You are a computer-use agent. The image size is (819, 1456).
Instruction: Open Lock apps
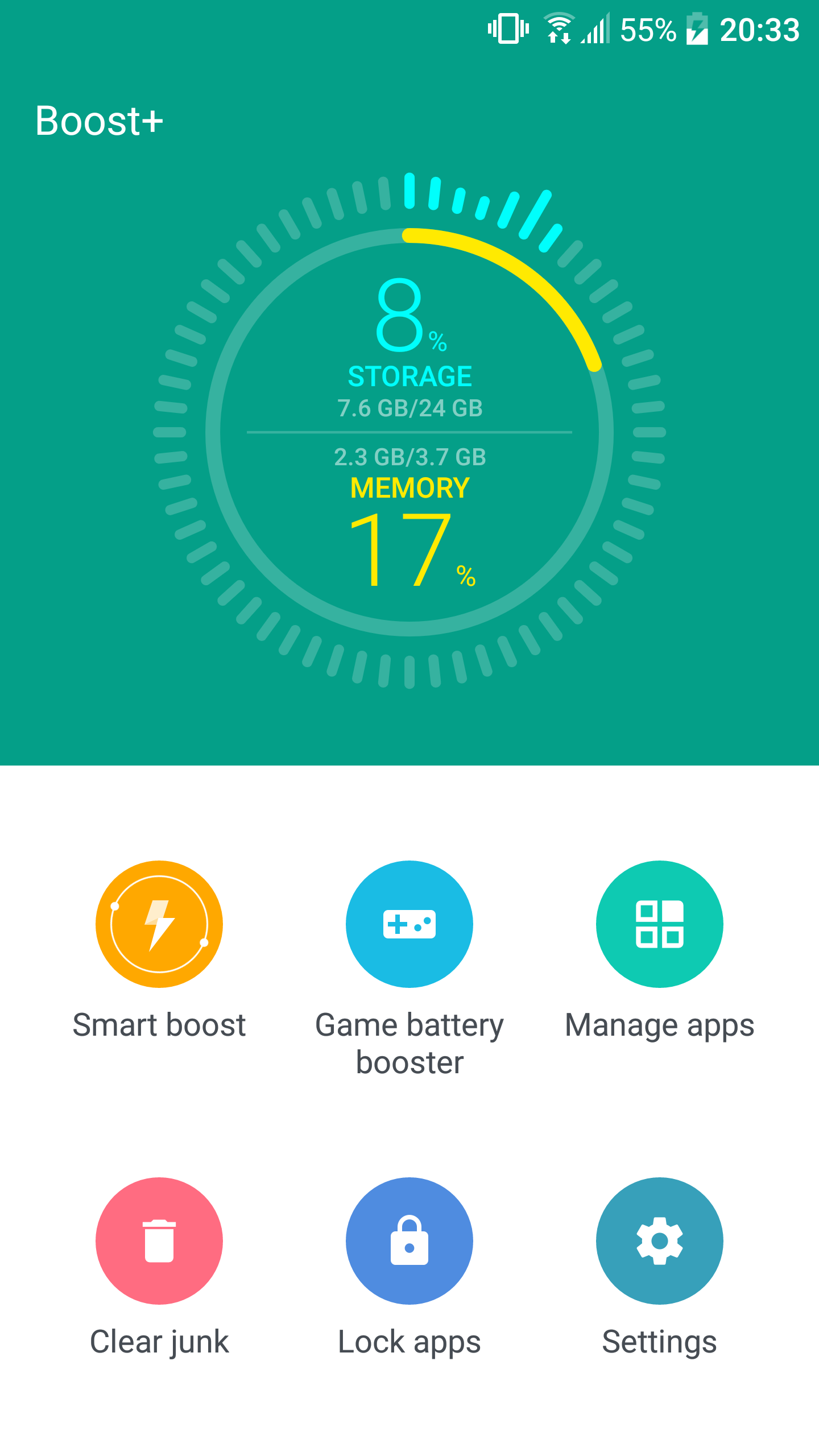[x=409, y=1240]
